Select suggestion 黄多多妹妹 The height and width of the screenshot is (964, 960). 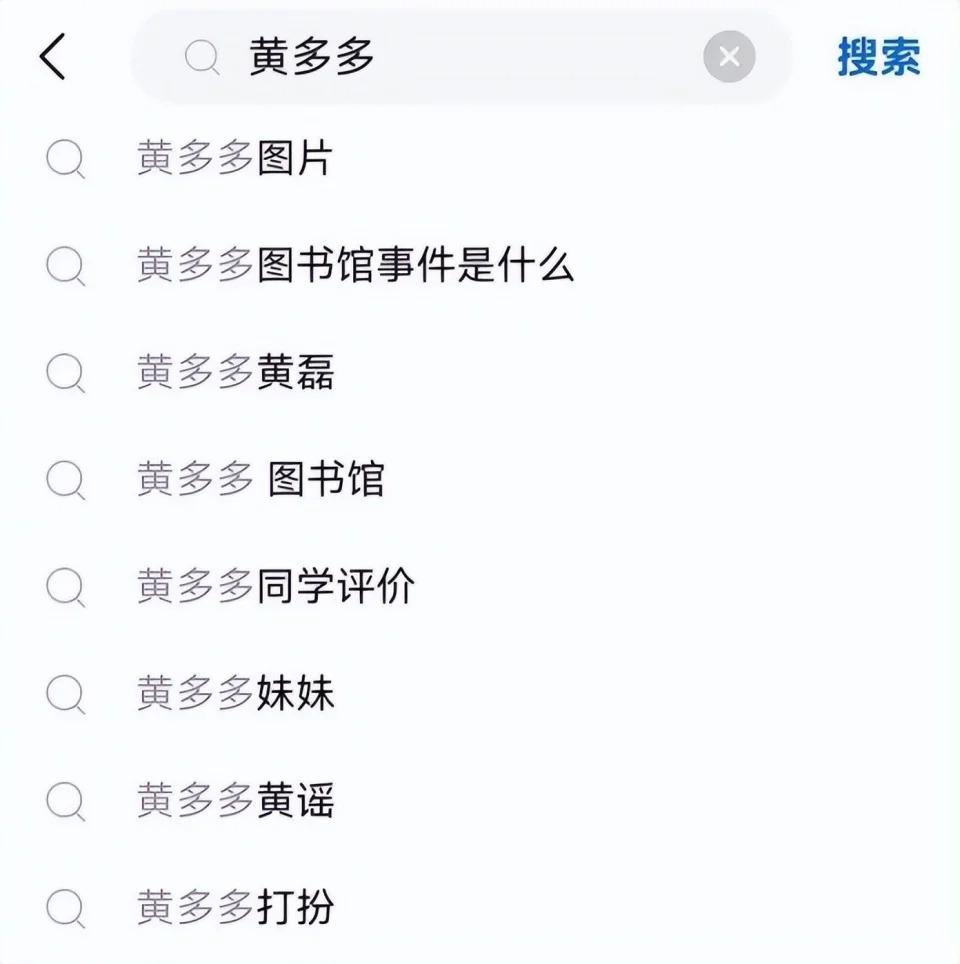pyautogui.click(x=236, y=693)
